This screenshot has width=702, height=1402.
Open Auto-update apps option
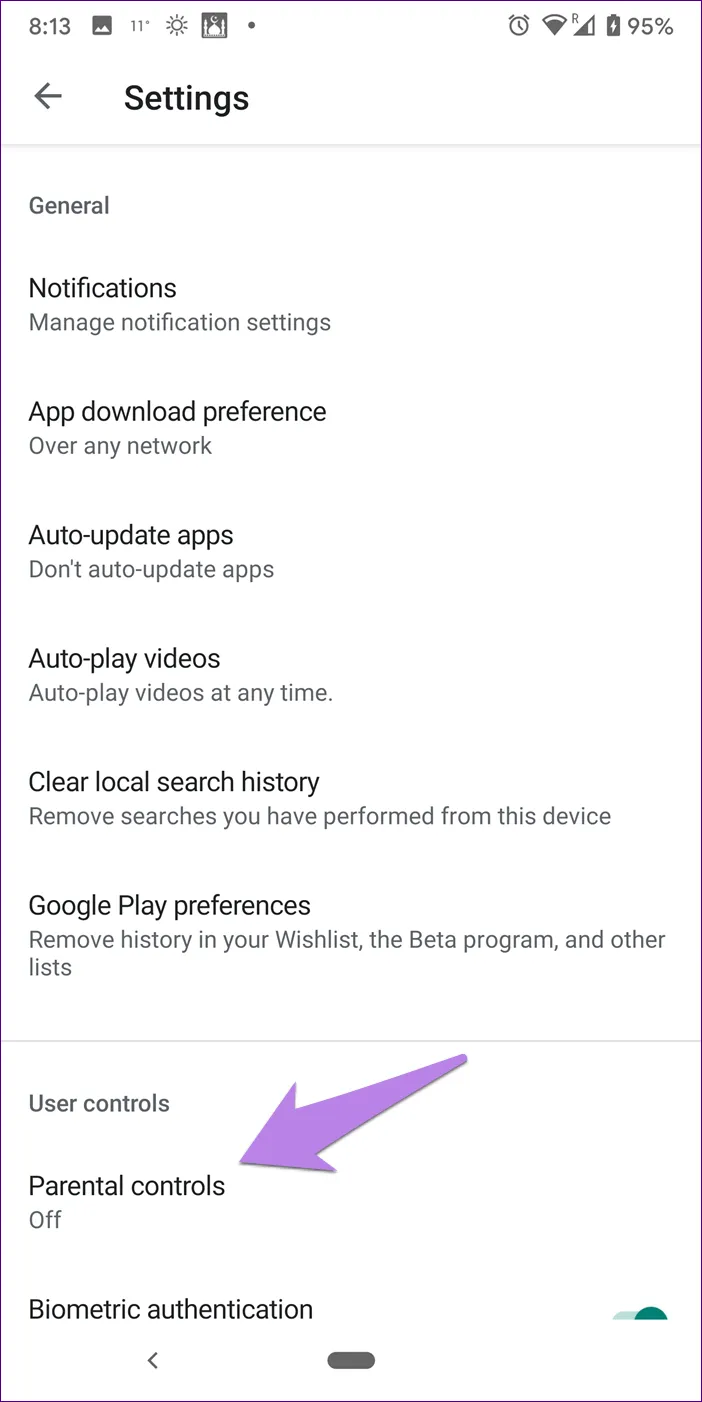[151, 551]
